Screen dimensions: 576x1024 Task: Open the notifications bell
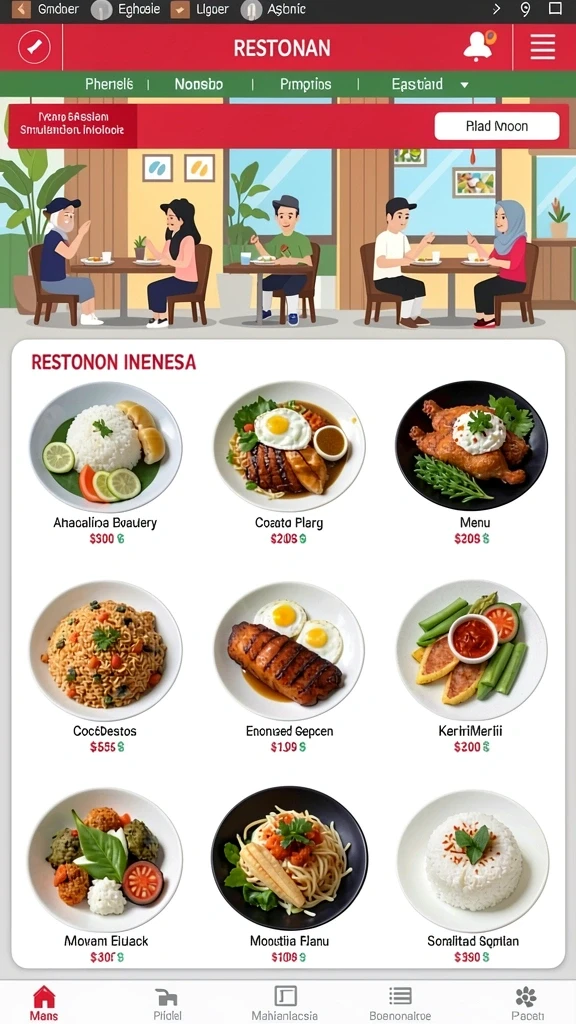[x=479, y=47]
